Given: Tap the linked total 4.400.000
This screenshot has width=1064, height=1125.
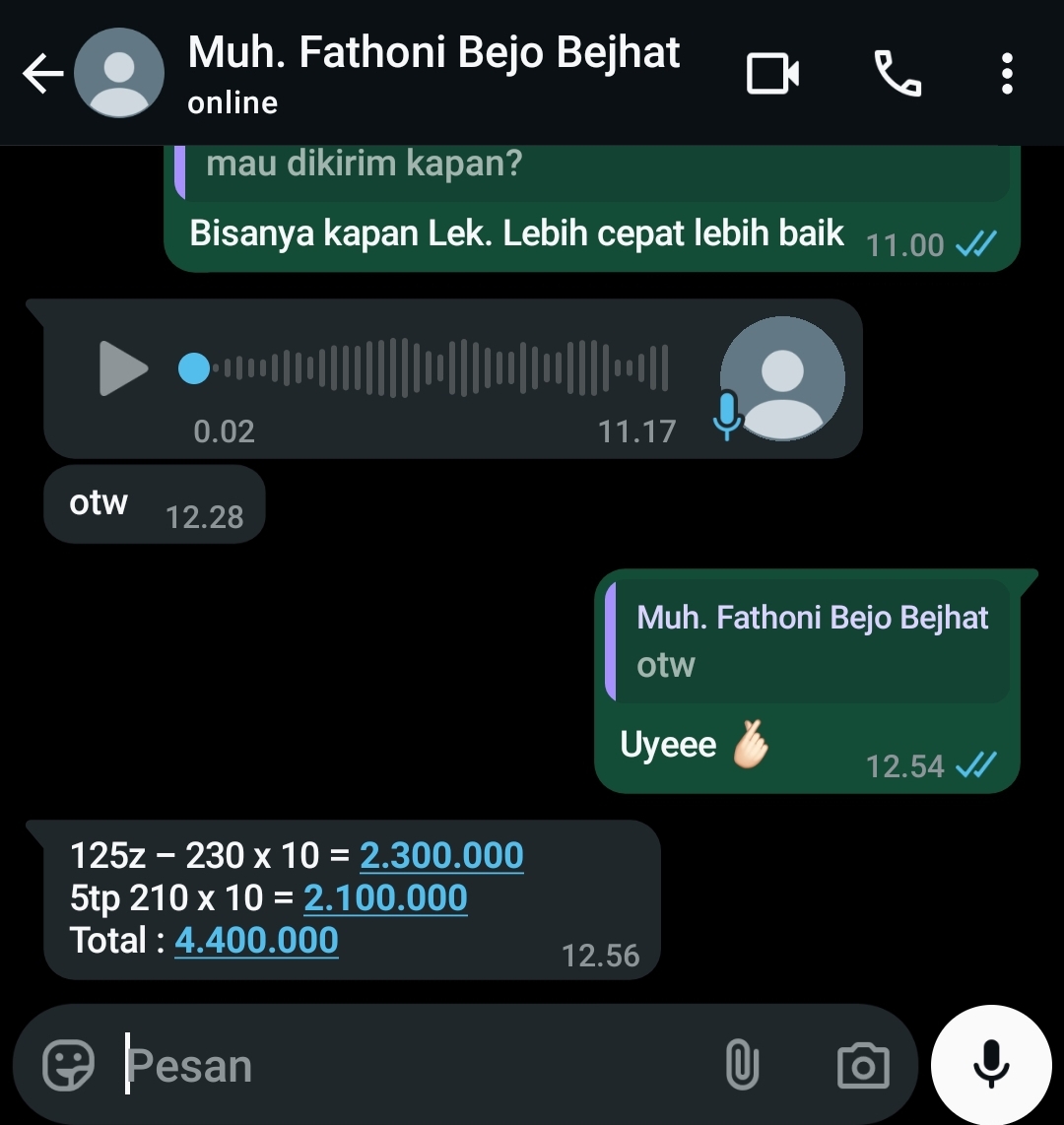Looking at the screenshot, I should point(256,940).
